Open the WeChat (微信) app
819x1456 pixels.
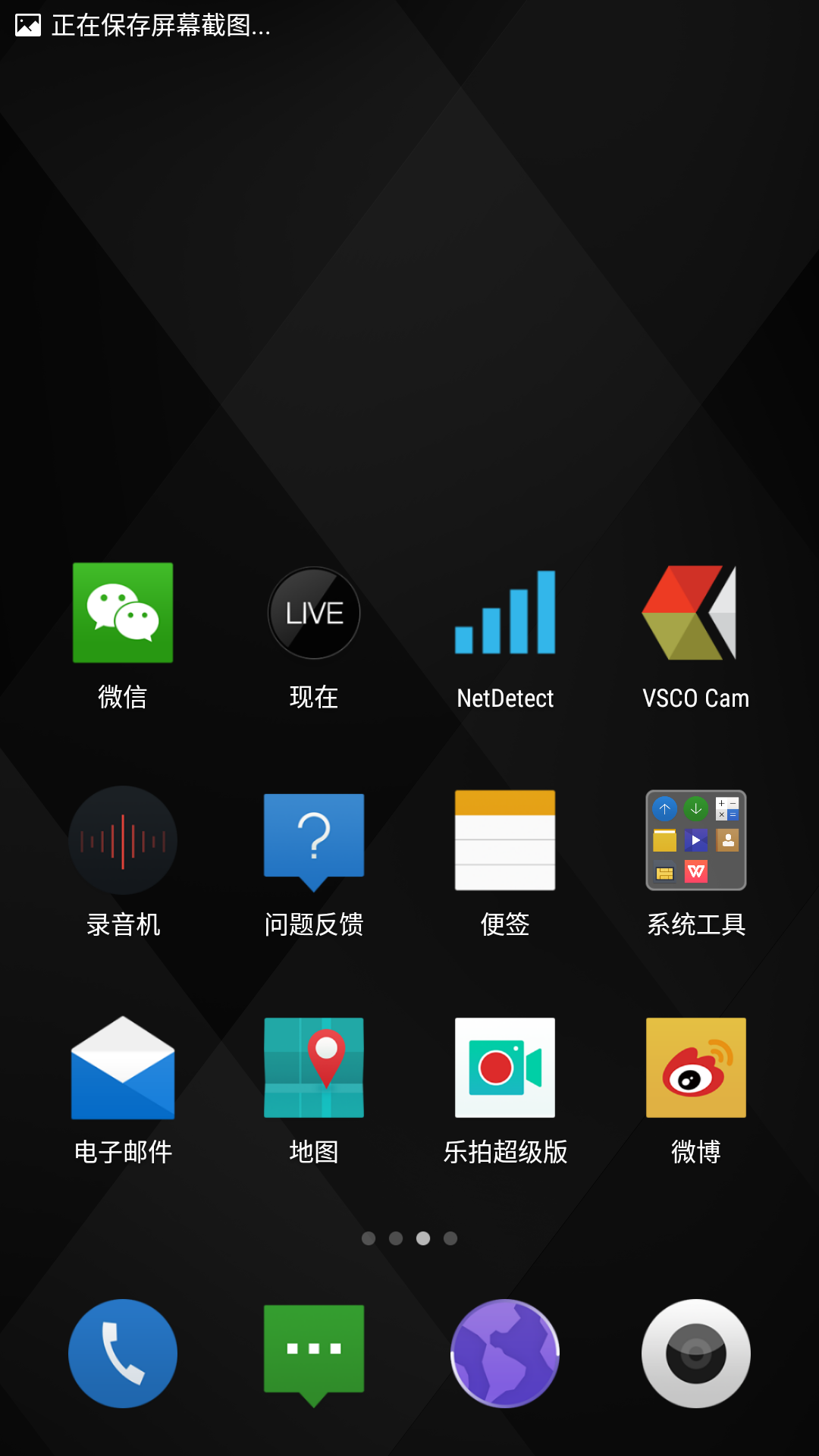pyautogui.click(x=123, y=613)
